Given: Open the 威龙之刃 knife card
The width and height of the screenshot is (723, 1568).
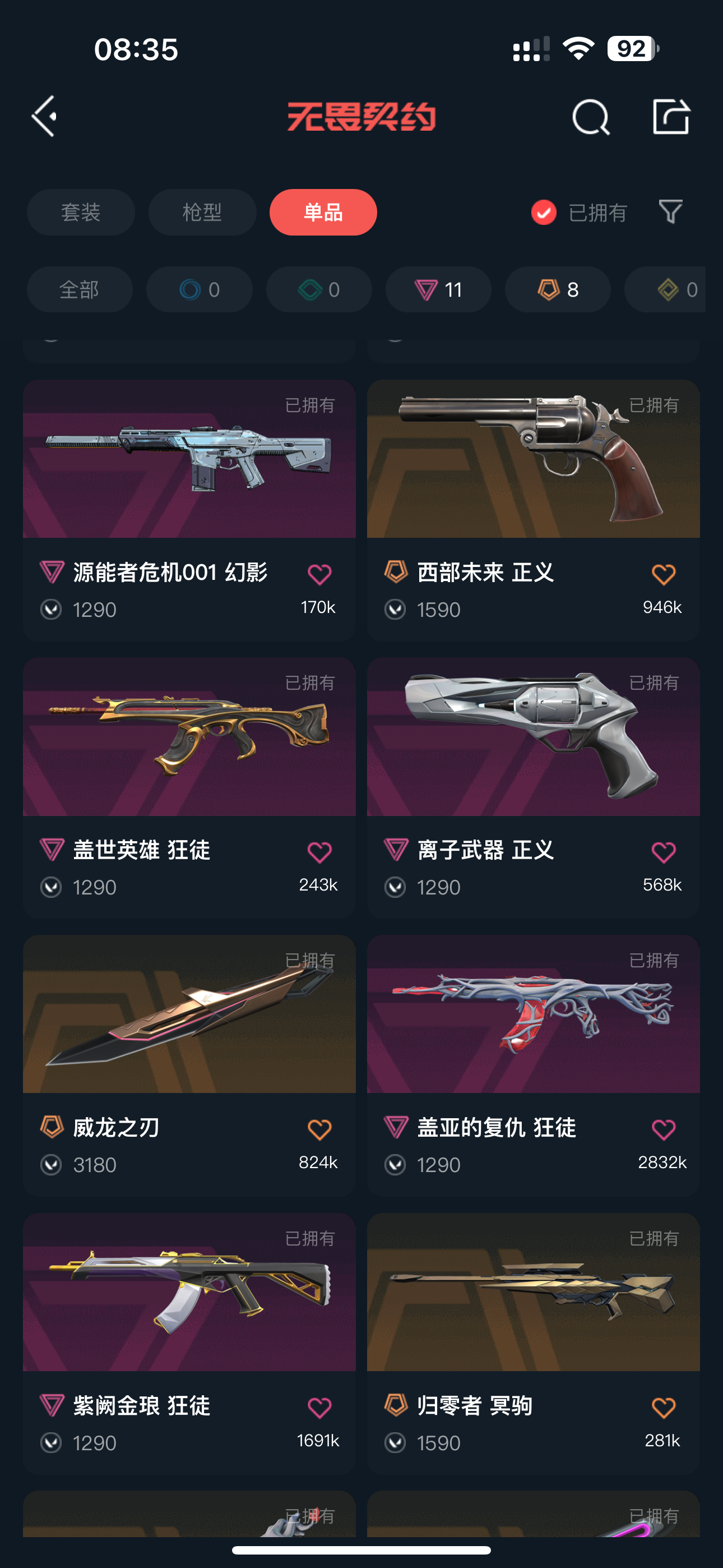Looking at the screenshot, I should [189, 1066].
